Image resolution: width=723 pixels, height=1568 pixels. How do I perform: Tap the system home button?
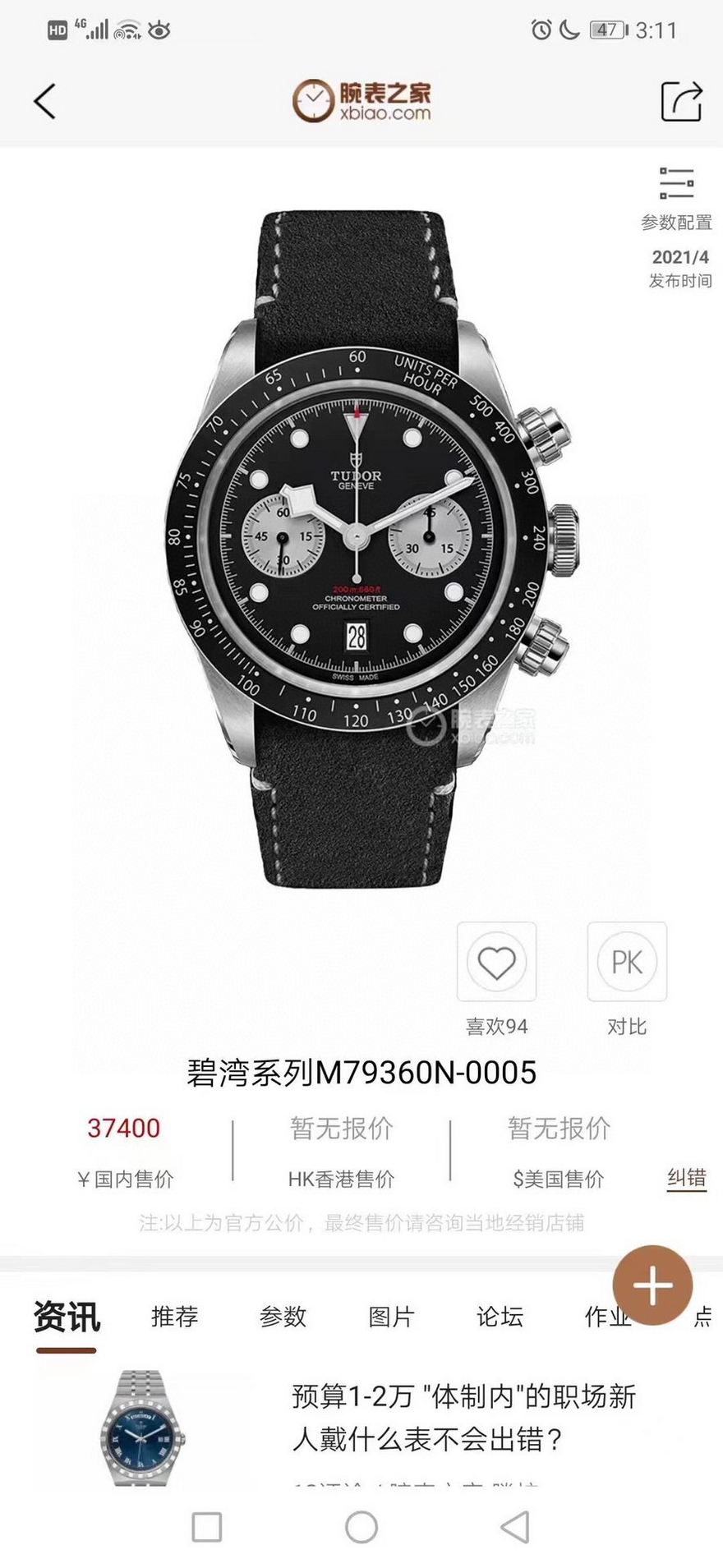click(361, 1527)
